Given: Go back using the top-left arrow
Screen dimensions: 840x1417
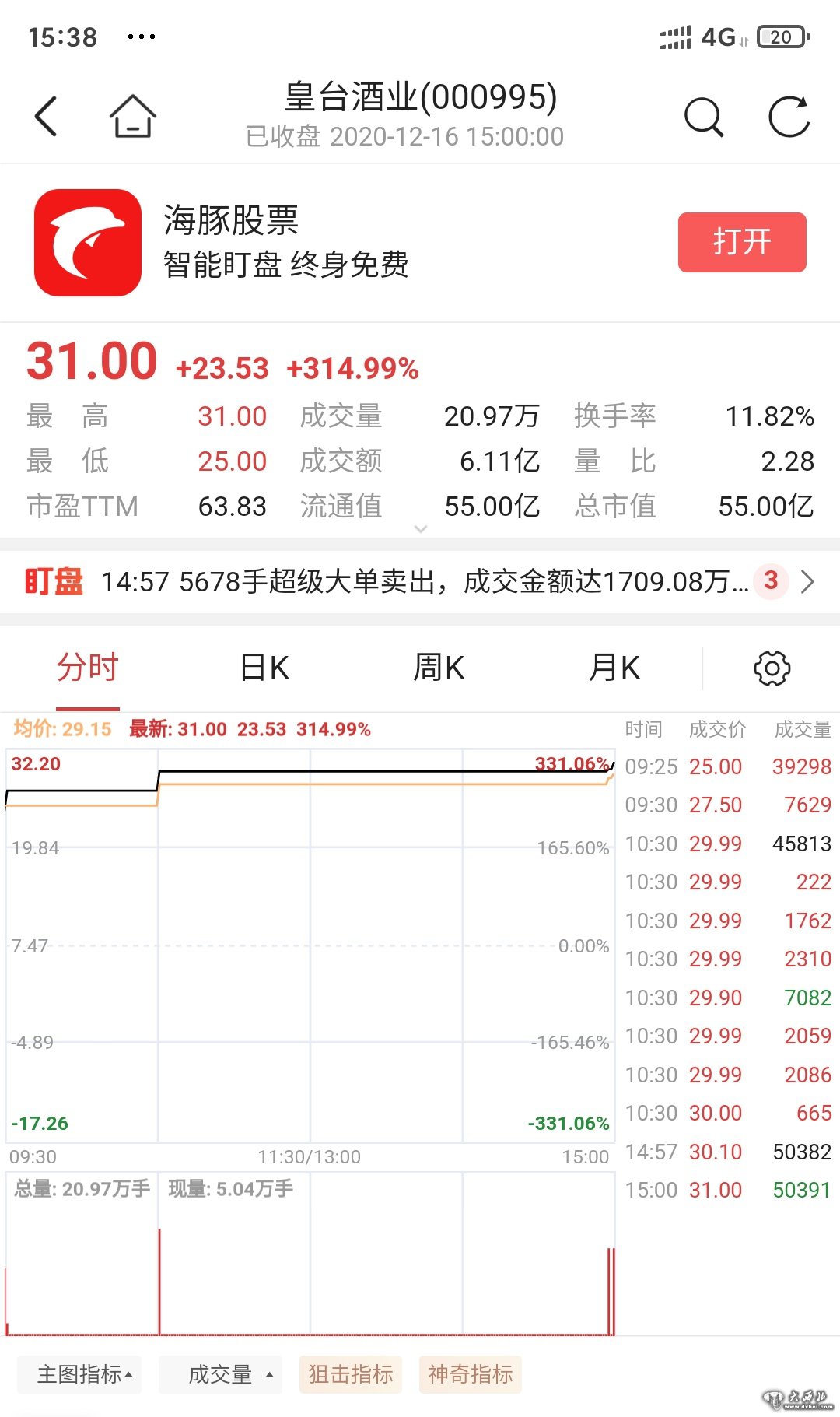Looking at the screenshot, I should 47,117.
